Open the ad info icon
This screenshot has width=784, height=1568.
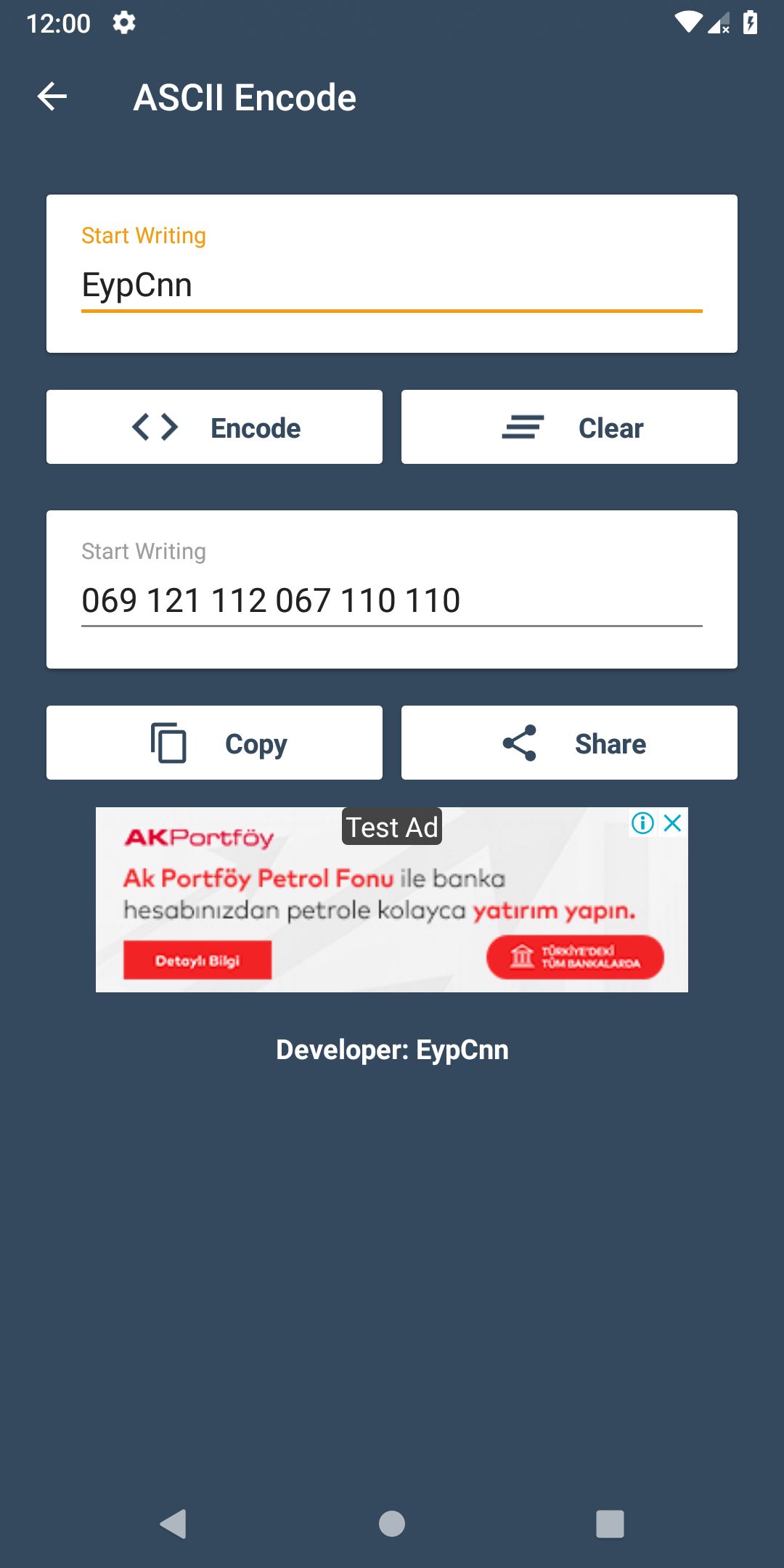click(642, 823)
